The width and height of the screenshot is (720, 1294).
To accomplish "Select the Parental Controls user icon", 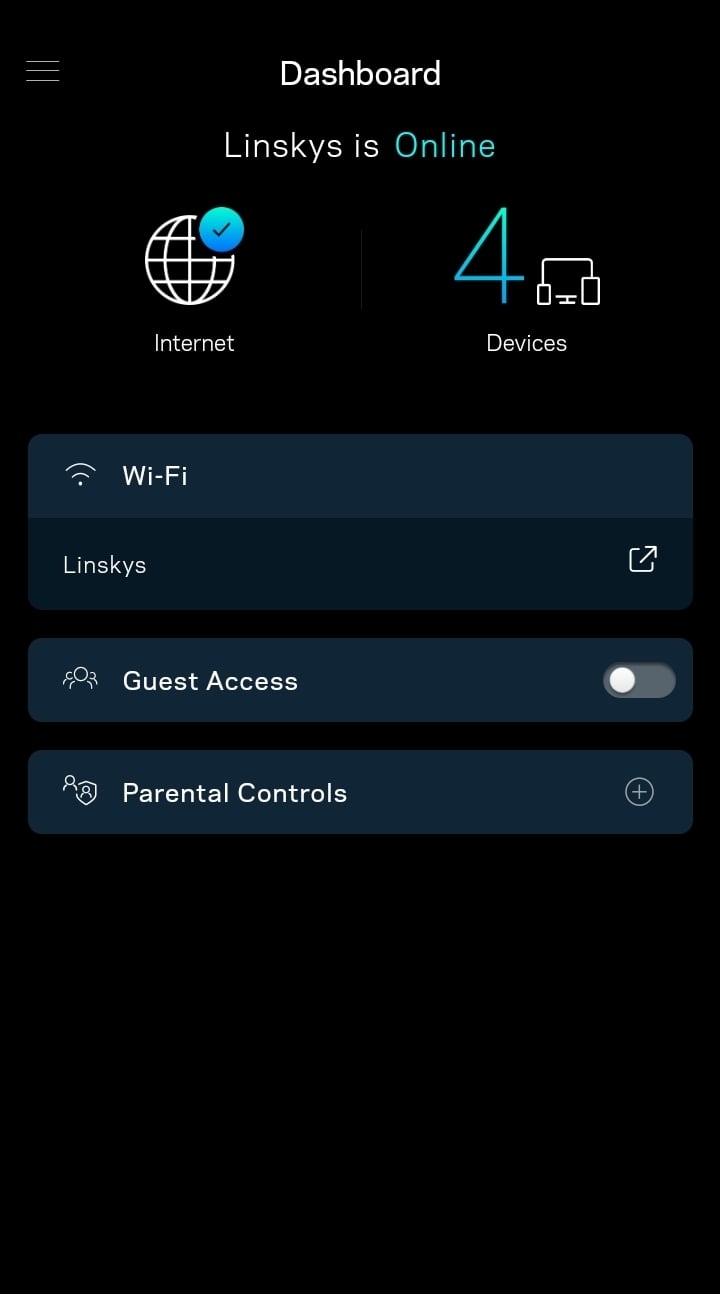I will click(x=79, y=791).
